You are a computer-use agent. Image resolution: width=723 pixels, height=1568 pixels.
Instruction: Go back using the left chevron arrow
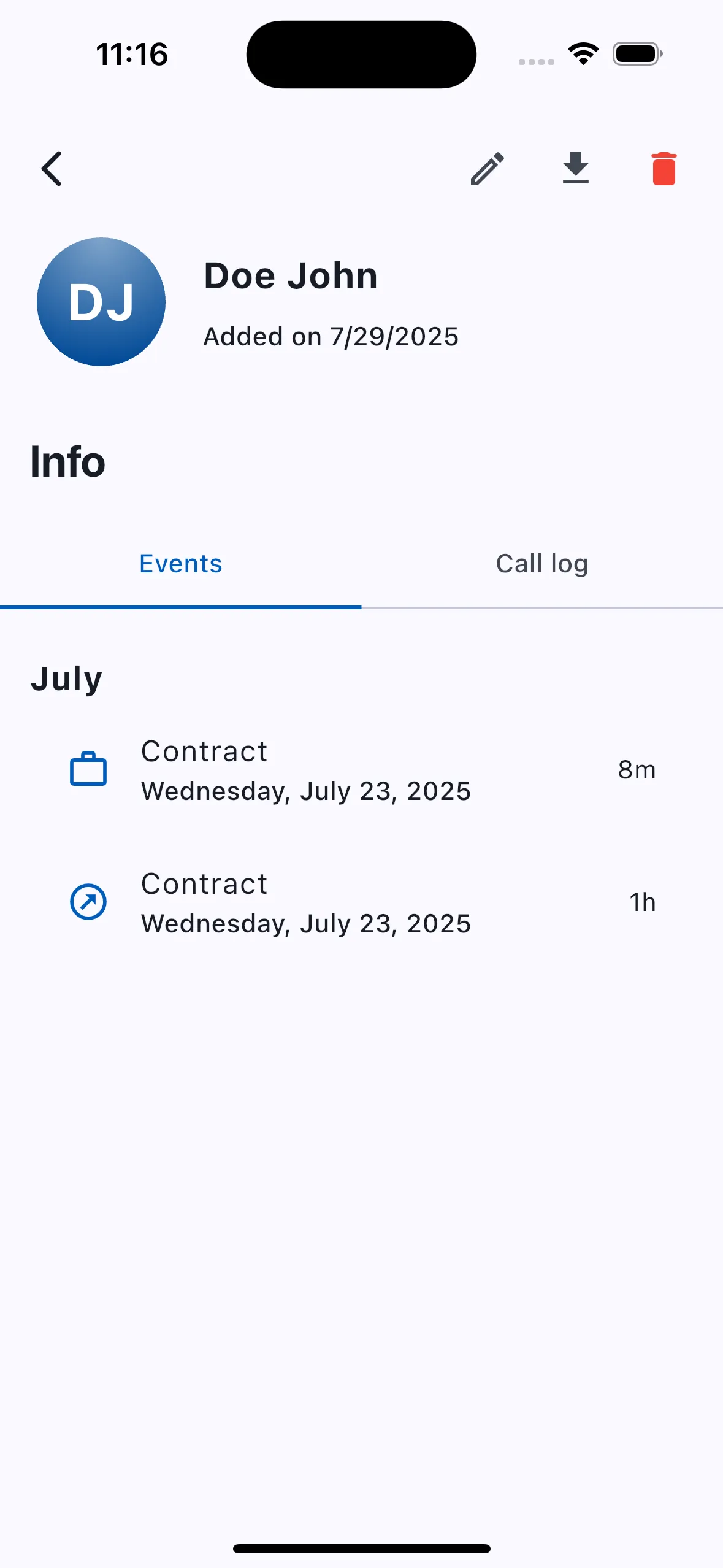52,169
